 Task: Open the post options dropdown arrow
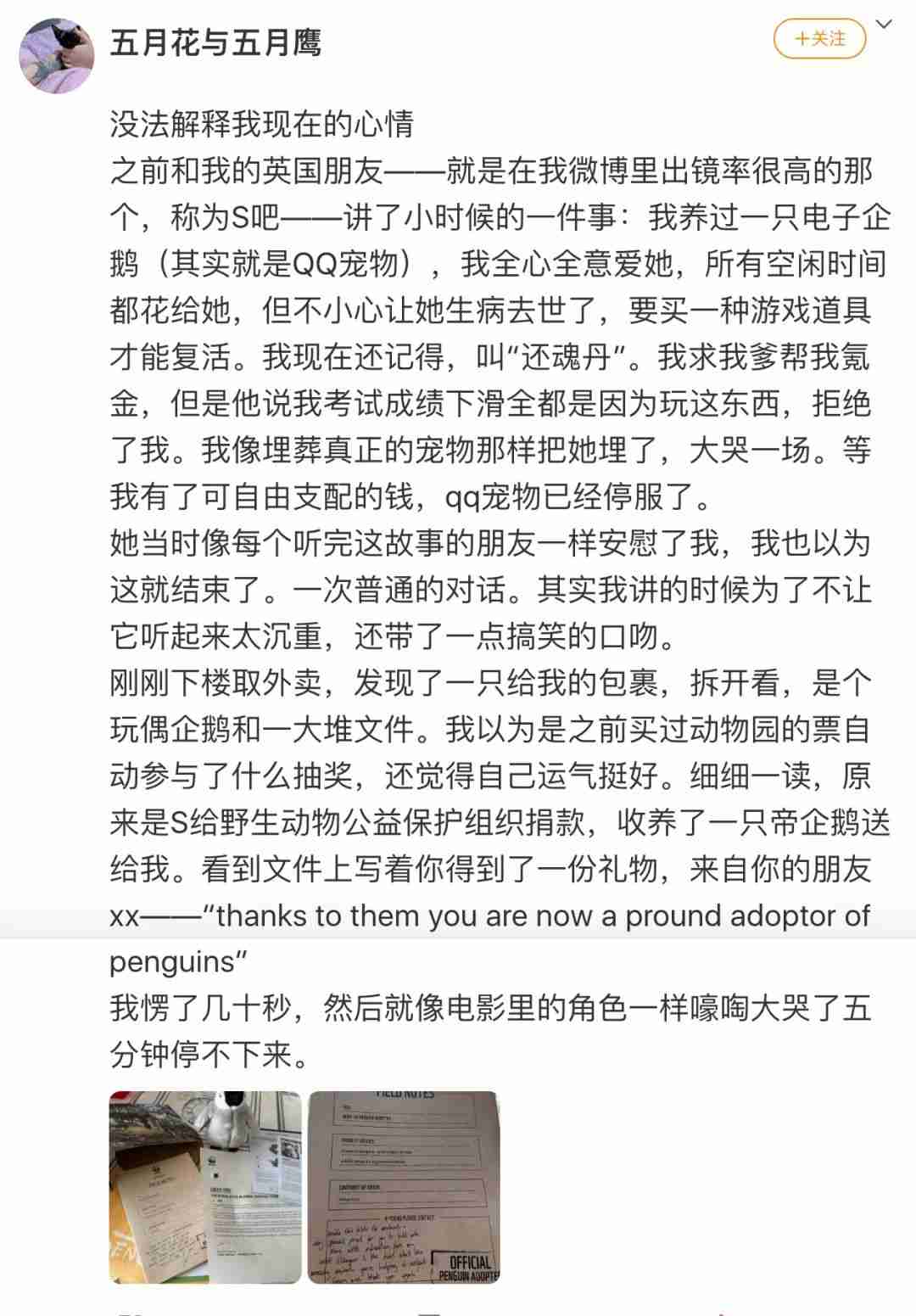click(x=884, y=25)
